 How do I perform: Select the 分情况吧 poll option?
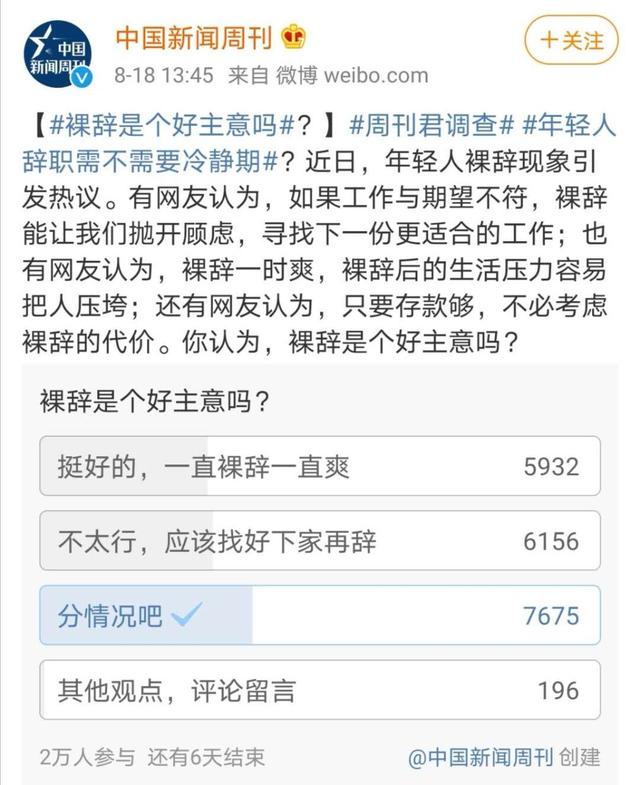pyautogui.click(x=319, y=615)
